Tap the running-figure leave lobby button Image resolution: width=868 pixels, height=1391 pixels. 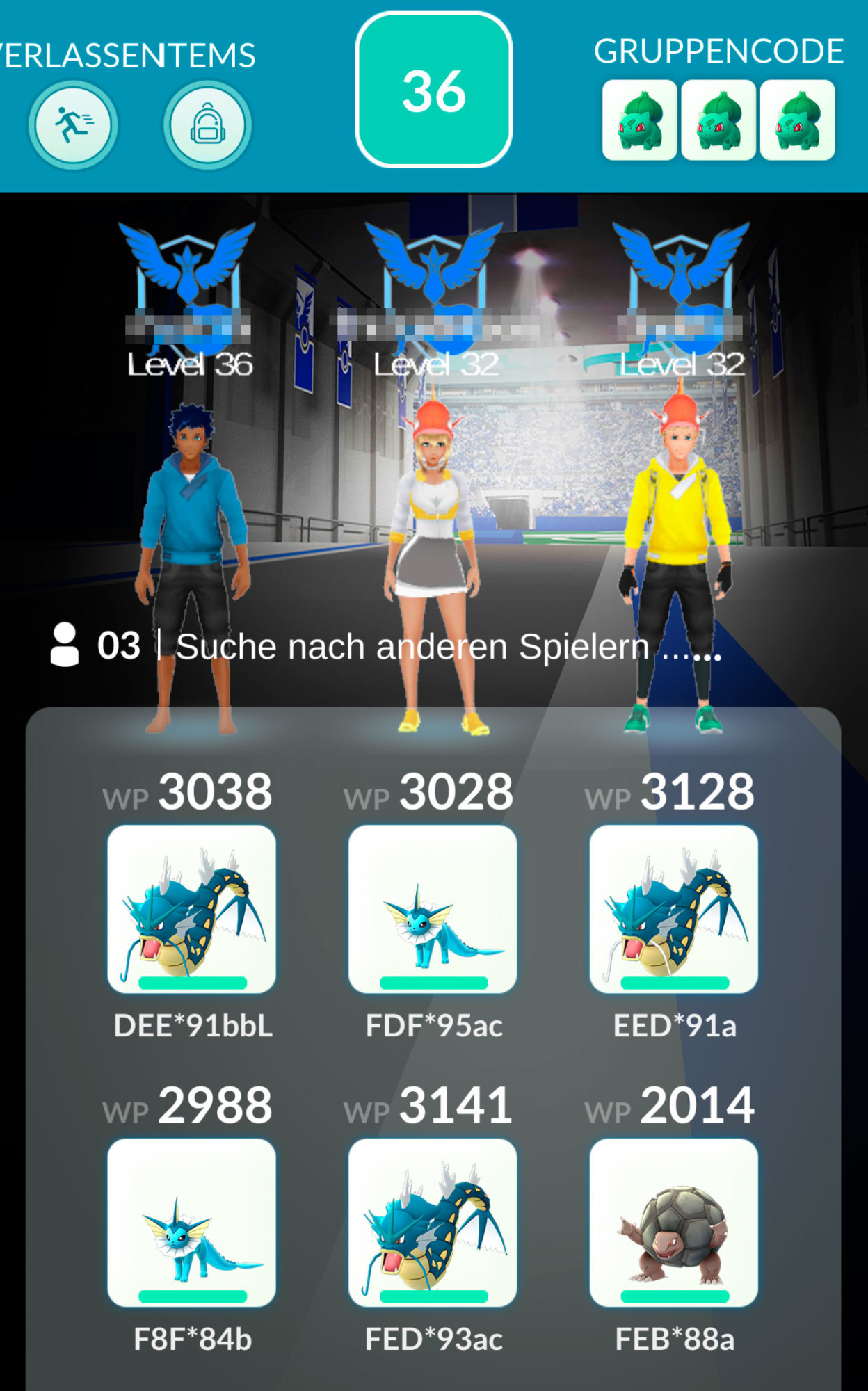pos(73,125)
